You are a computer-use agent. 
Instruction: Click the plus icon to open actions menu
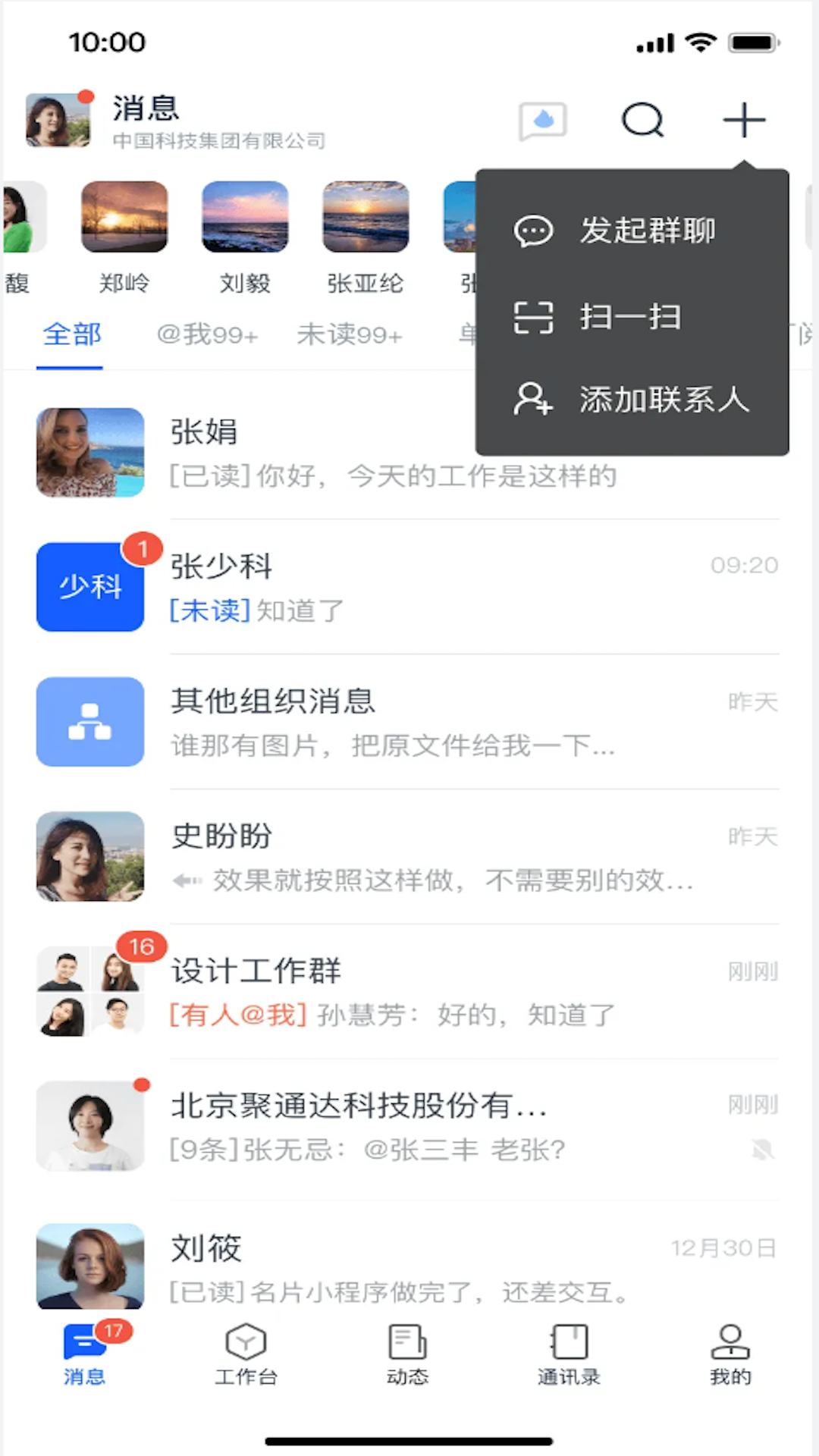744,120
